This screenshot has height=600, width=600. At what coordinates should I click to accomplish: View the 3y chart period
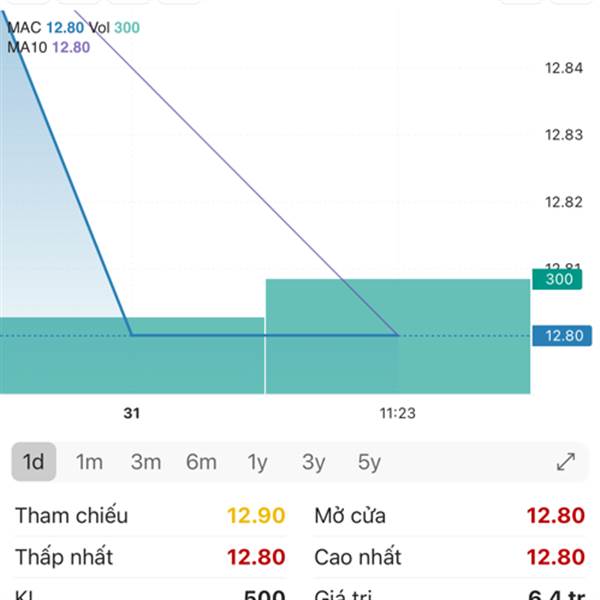[314, 462]
